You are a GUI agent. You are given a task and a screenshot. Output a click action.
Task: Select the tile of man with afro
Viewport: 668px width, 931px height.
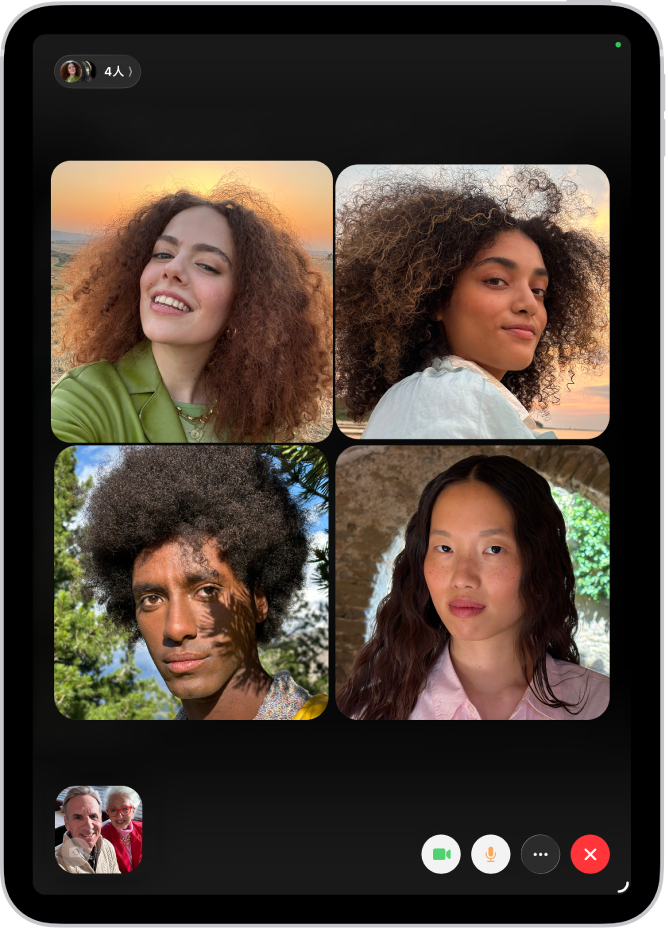tap(192, 582)
